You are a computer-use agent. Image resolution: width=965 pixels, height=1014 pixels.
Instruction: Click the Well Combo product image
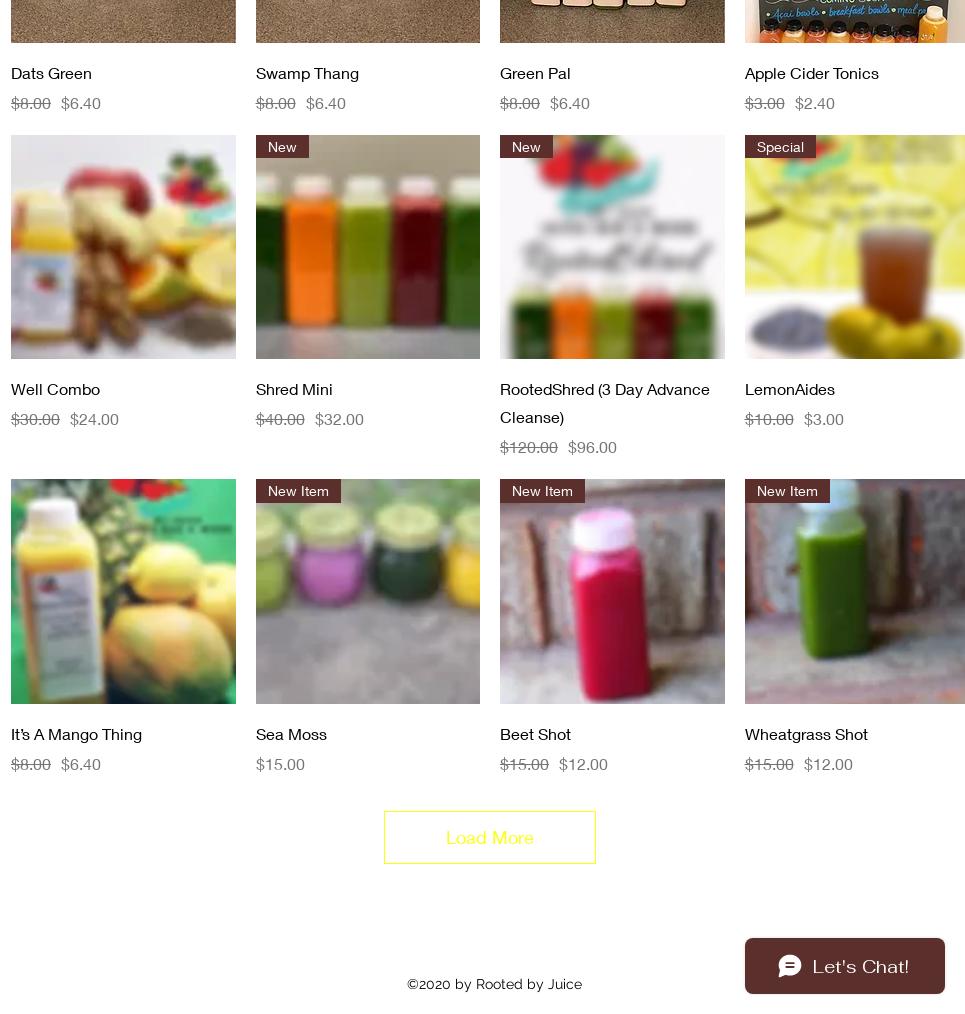click(x=123, y=247)
